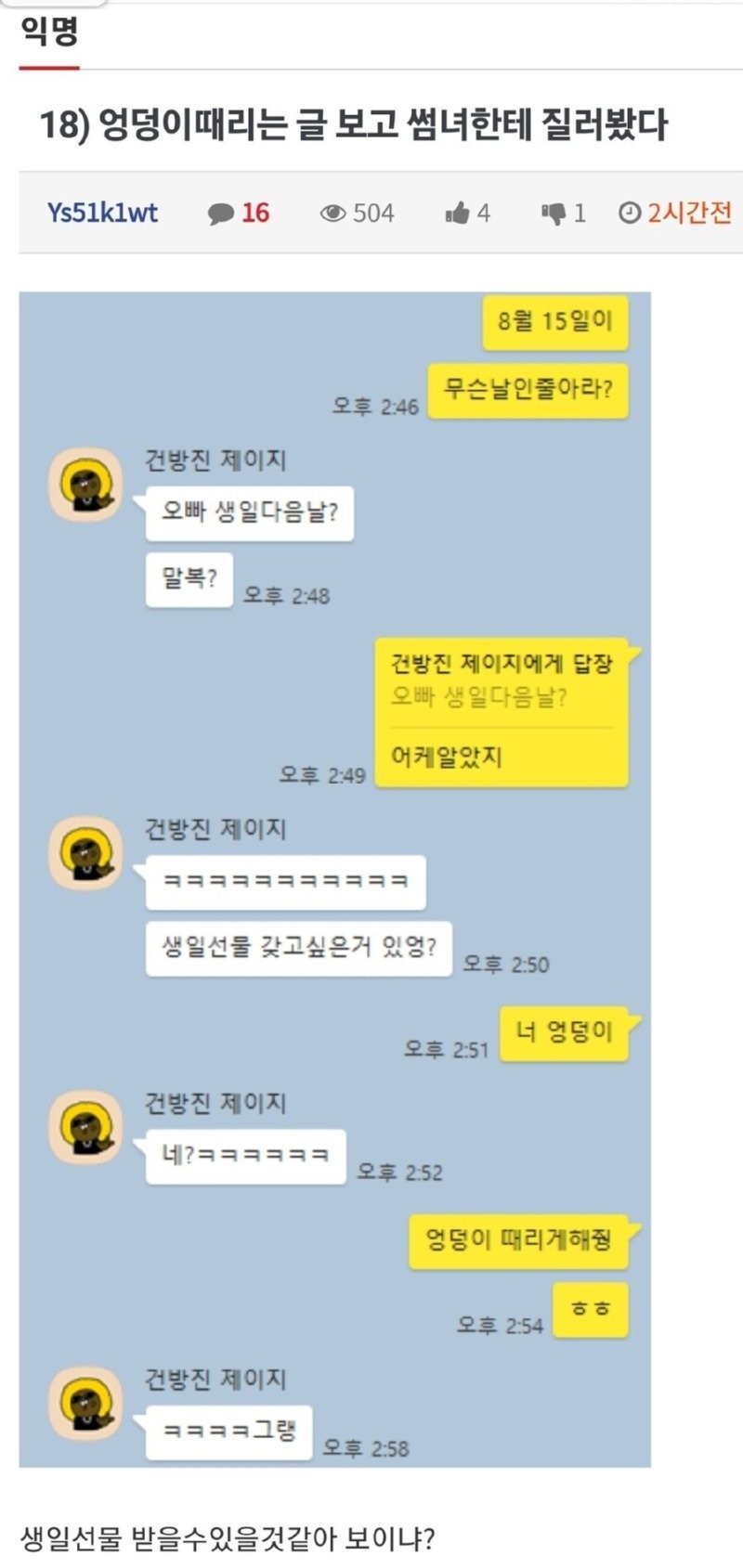The image size is (743, 1568).
Task: Open the 익명 board tab
Action: (x=49, y=33)
